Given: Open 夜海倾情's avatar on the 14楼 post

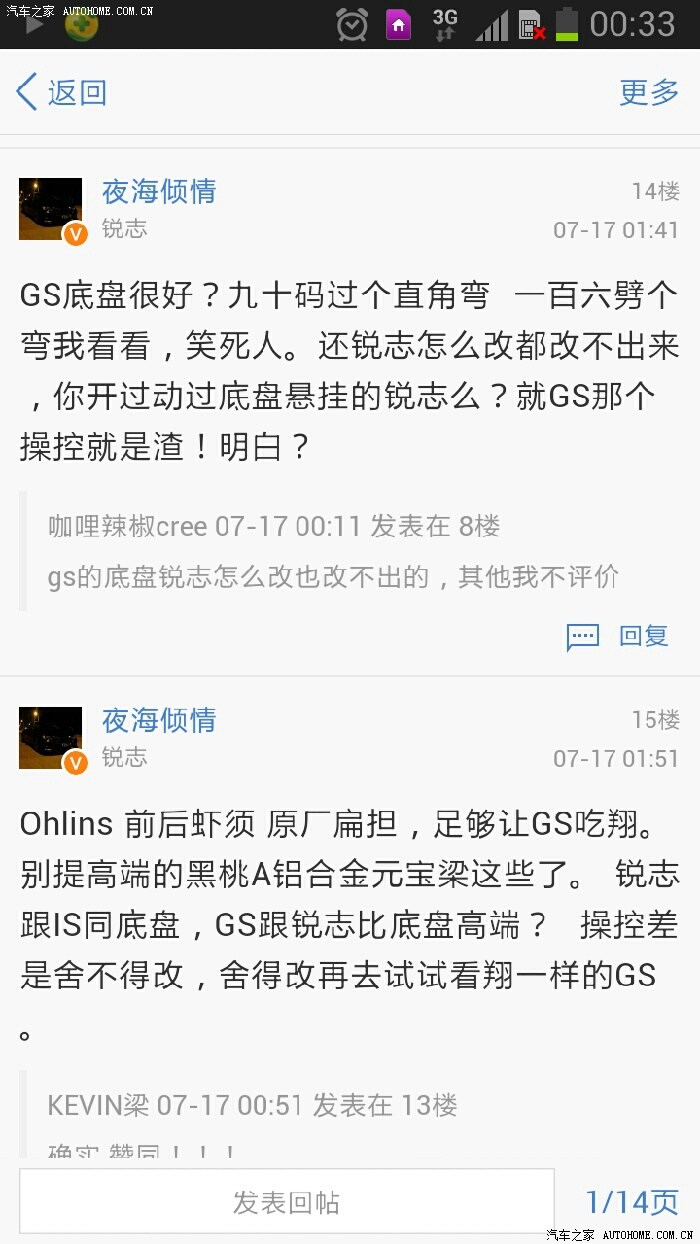Looking at the screenshot, I should [x=50, y=210].
